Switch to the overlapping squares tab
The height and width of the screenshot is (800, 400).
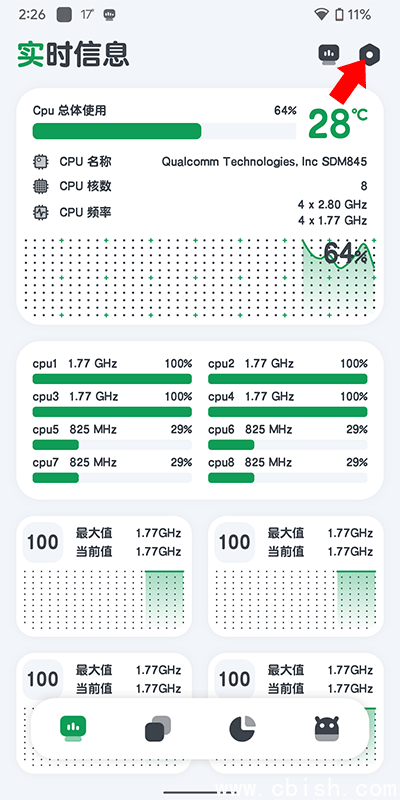(x=158, y=728)
